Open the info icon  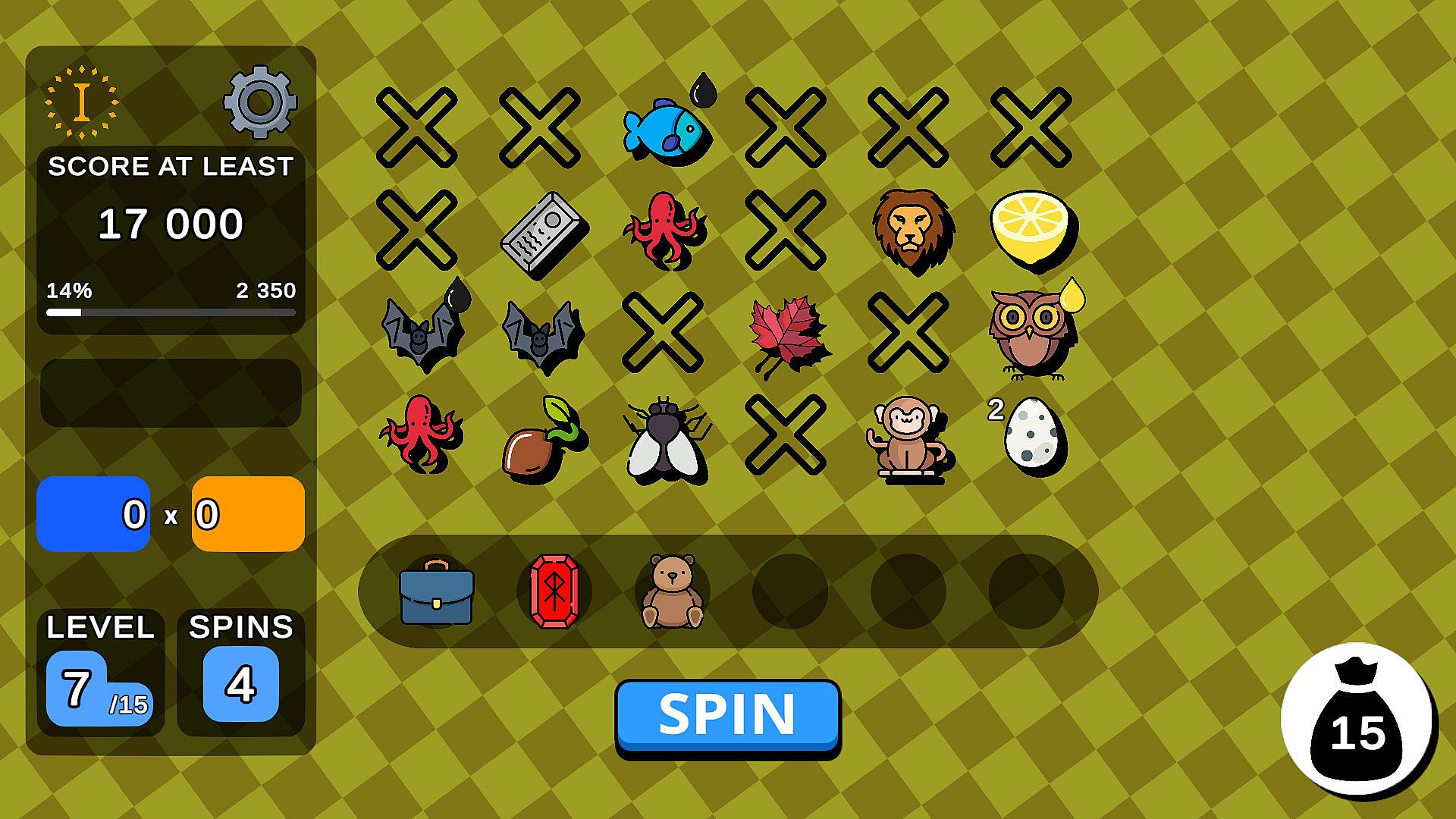coord(82,102)
